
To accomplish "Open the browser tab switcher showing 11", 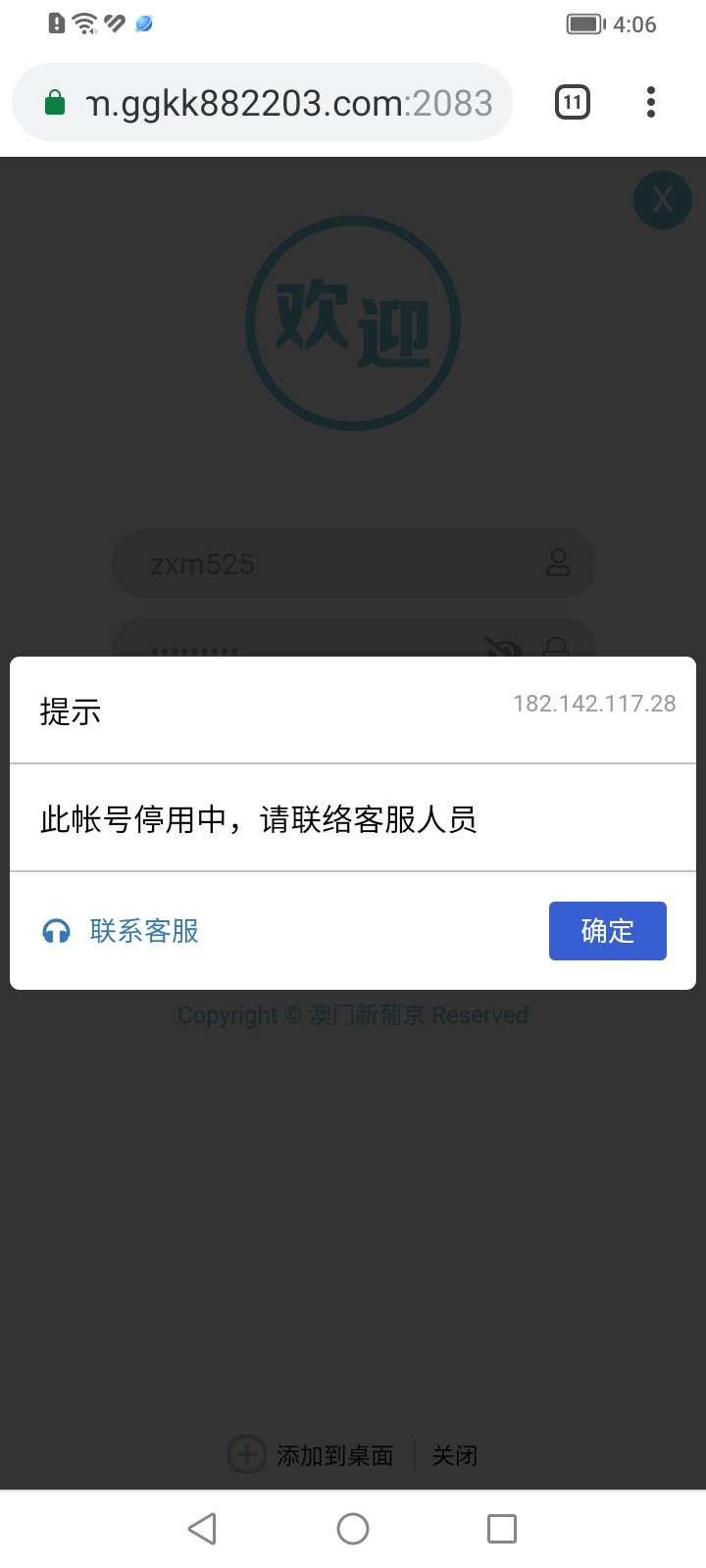I will pos(573,102).
